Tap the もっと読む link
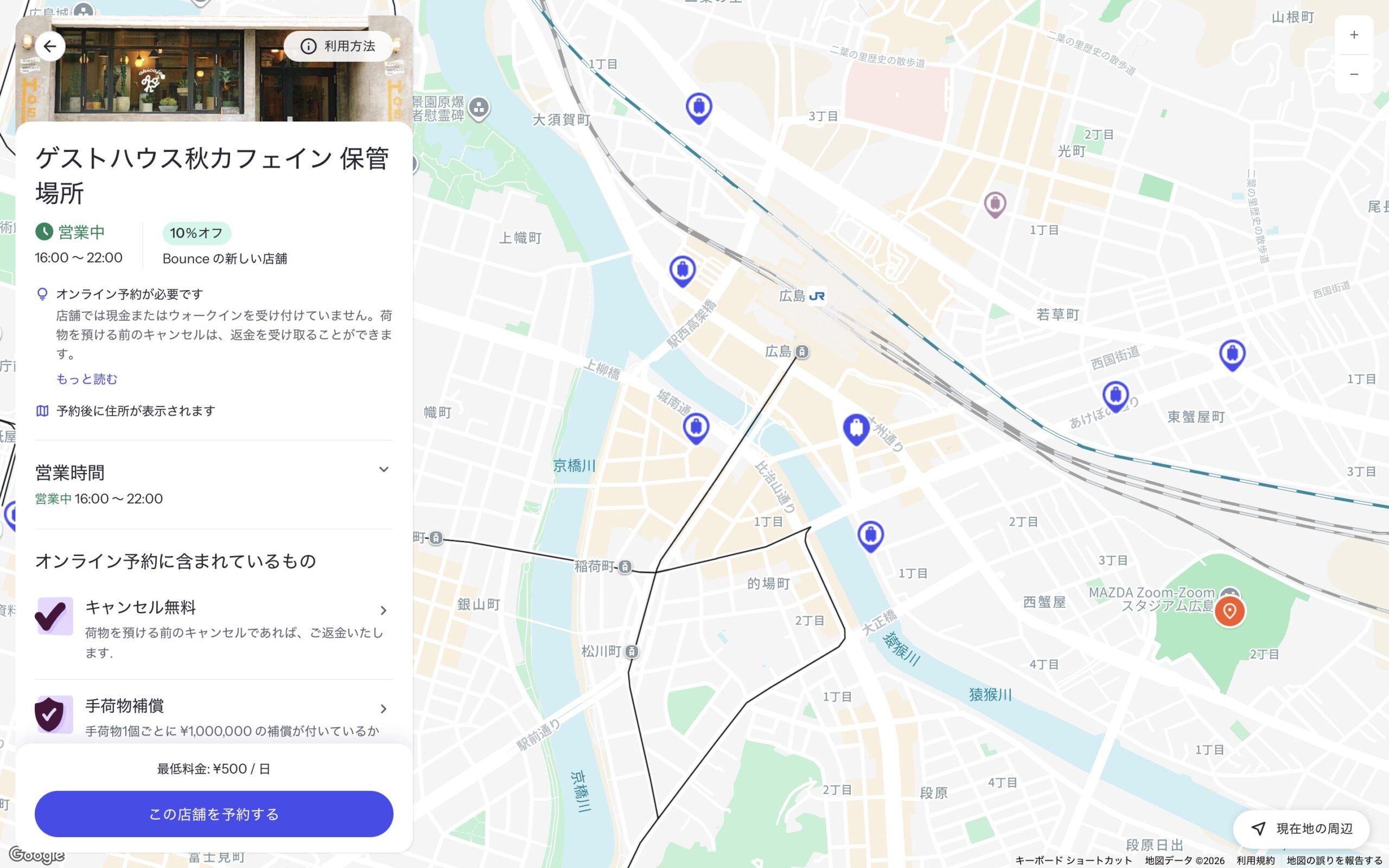The image size is (1389, 868). click(87, 379)
